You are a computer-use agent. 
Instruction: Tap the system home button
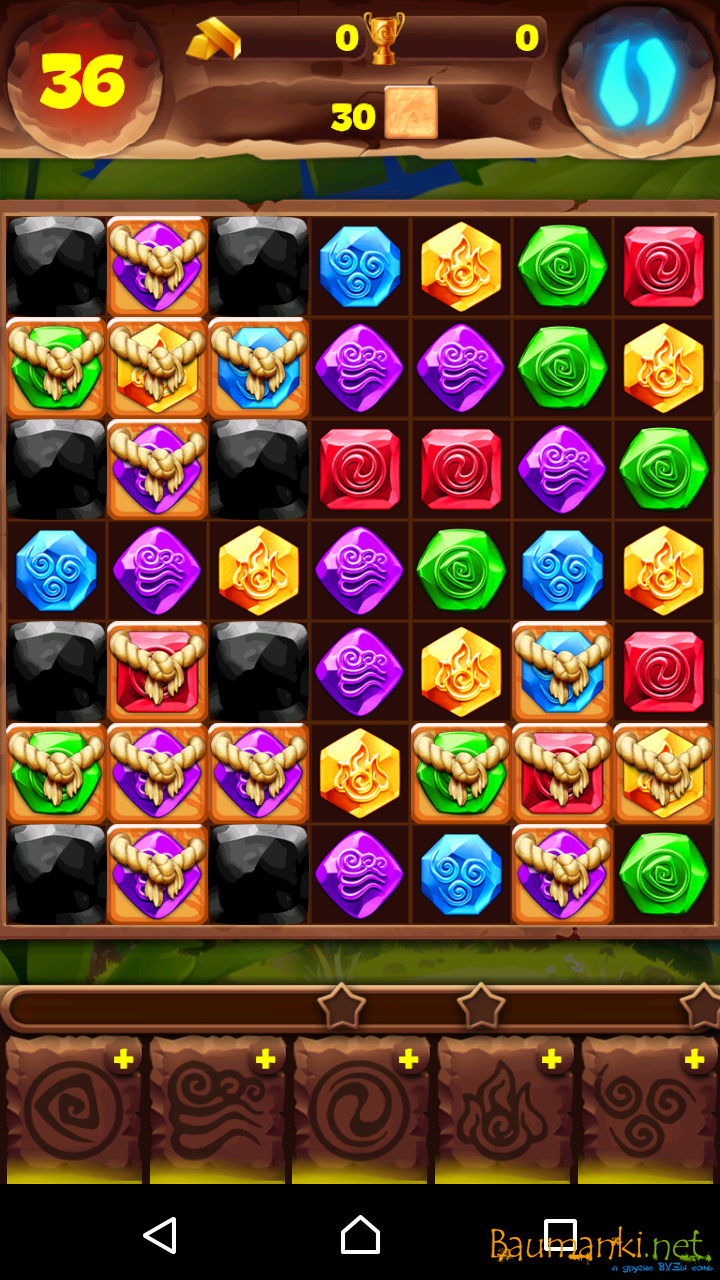point(360,1236)
